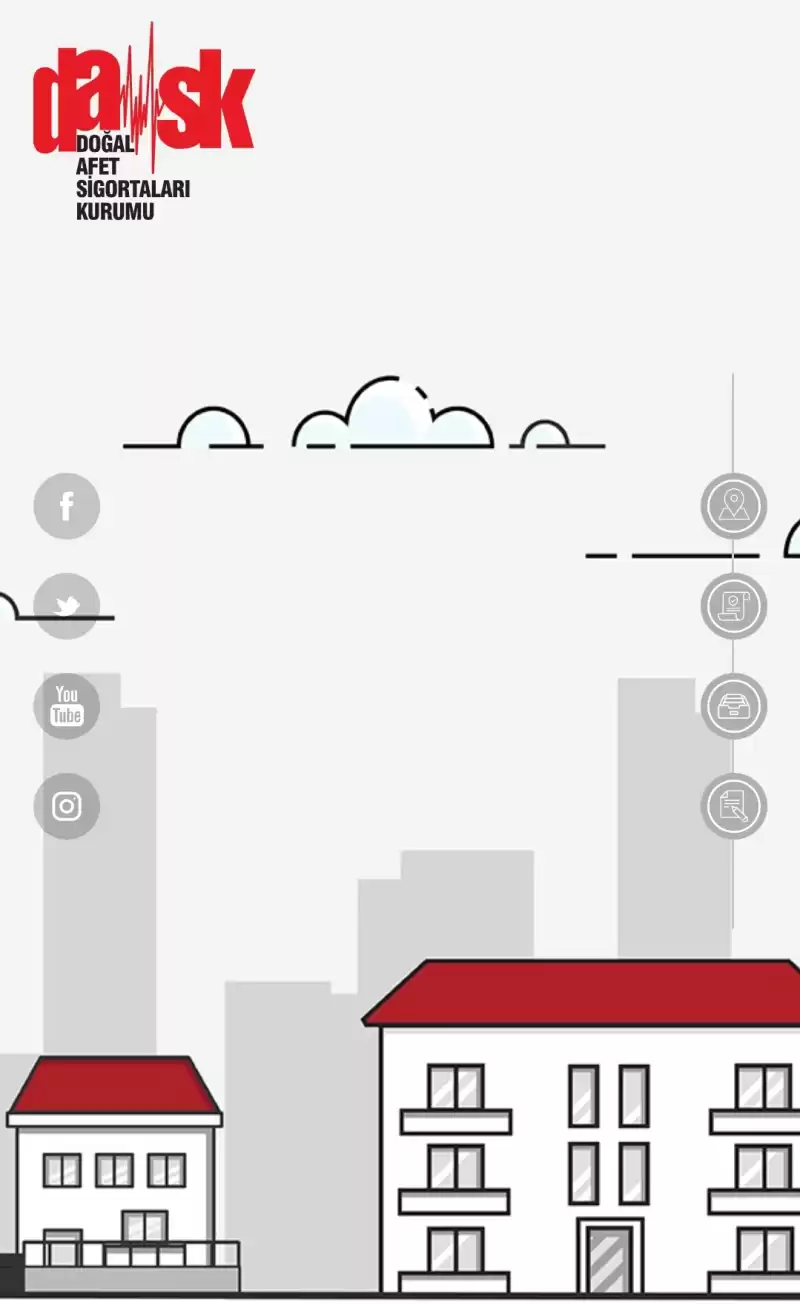Visit the DASK YouTube channel
Image resolution: width=800 pixels, height=1305 pixels.
pyautogui.click(x=67, y=706)
